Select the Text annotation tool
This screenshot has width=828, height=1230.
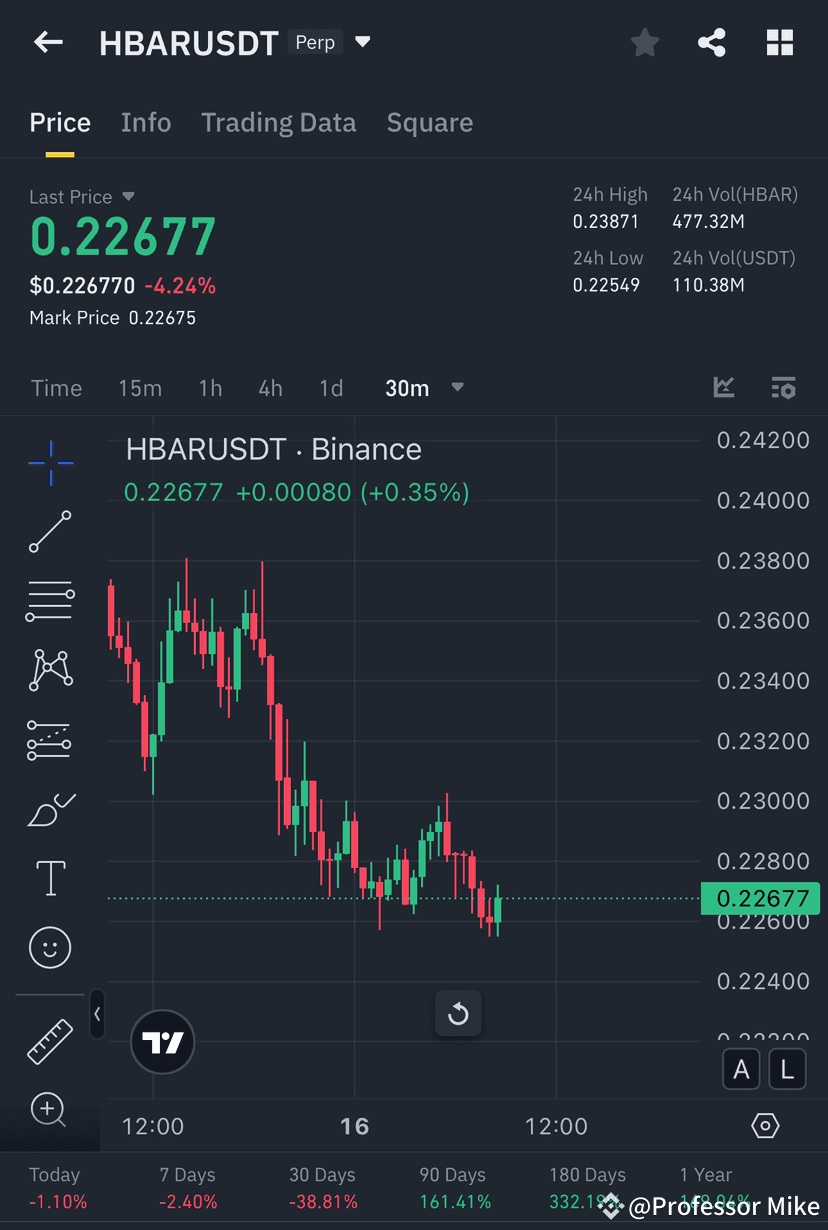click(x=50, y=877)
